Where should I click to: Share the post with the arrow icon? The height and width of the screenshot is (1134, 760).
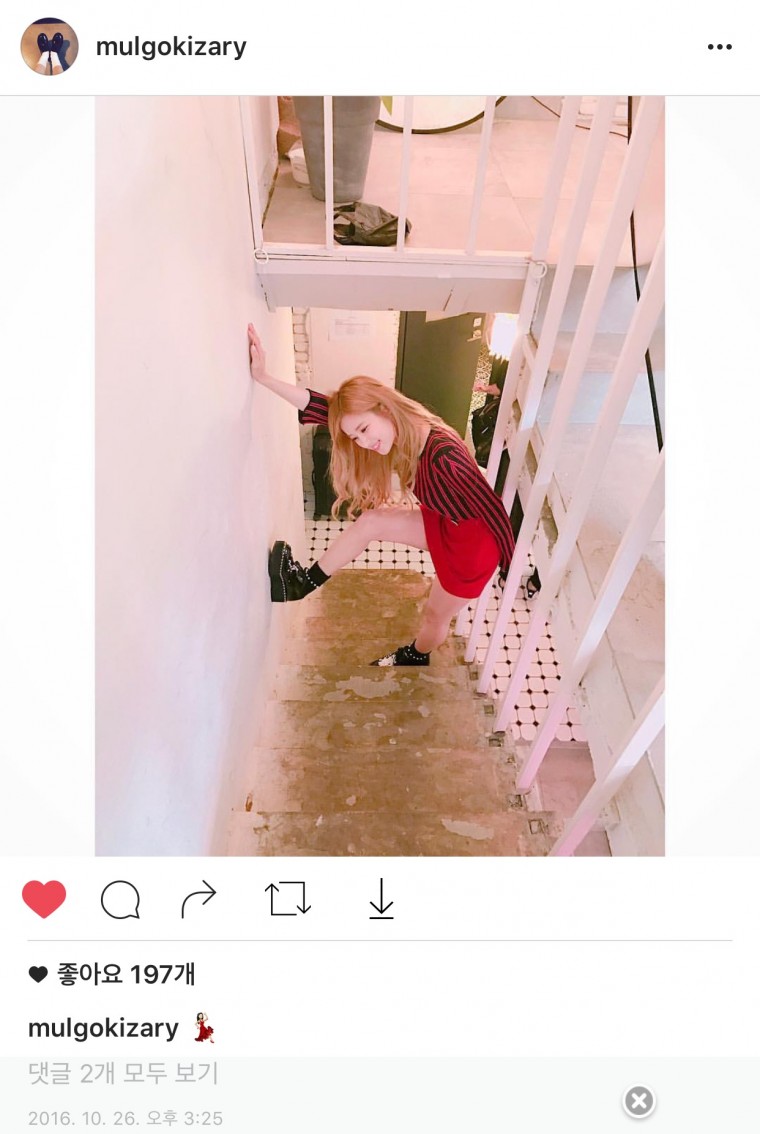[198, 900]
